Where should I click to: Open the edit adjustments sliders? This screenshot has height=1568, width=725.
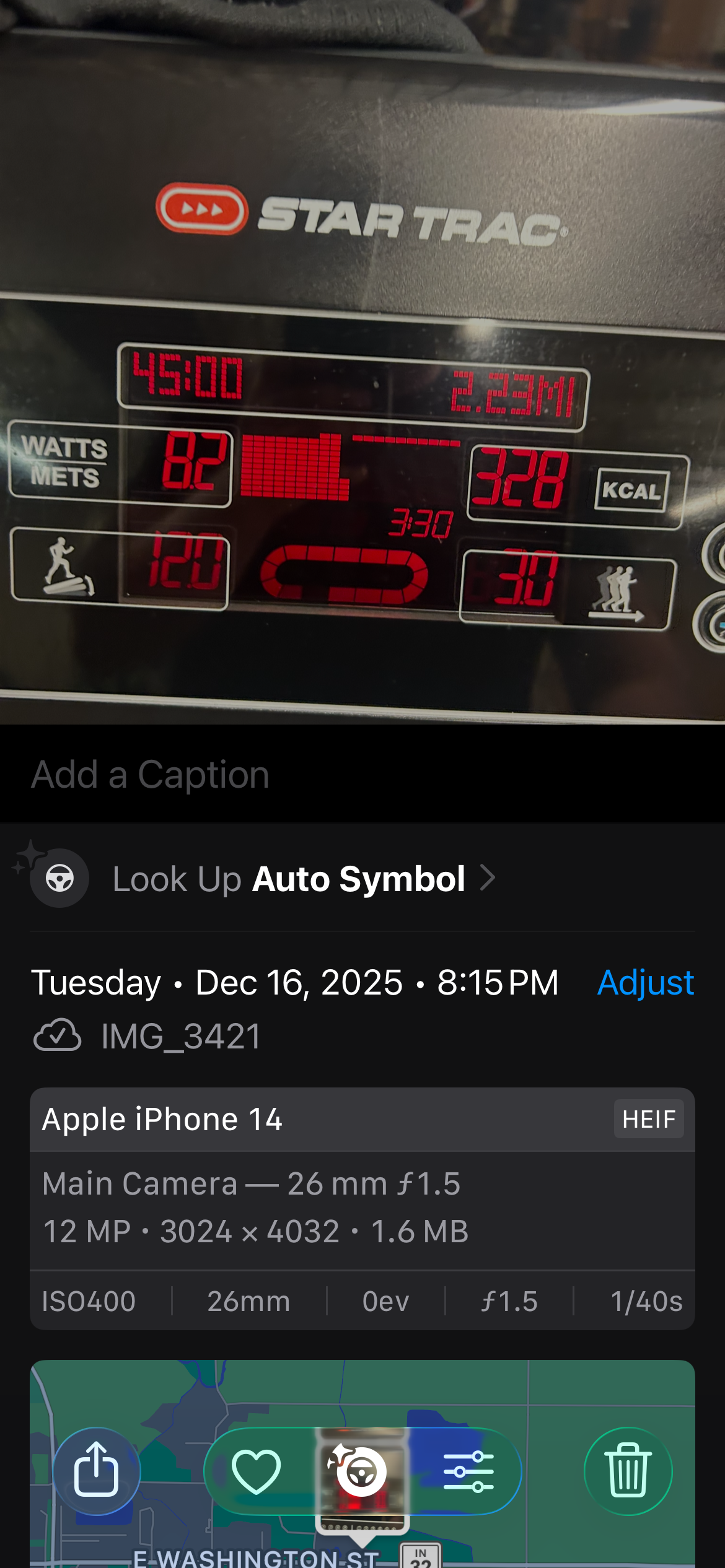click(x=468, y=1471)
